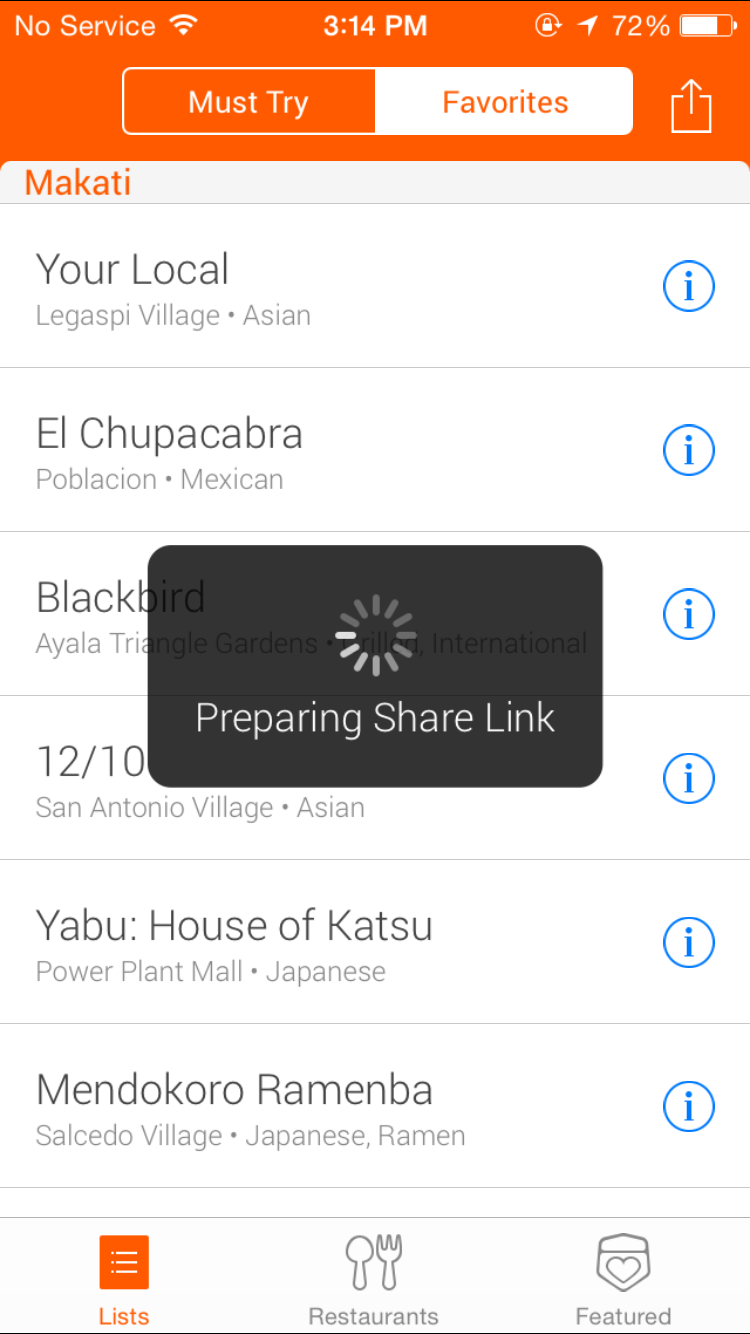View info for Your Local

(x=689, y=287)
